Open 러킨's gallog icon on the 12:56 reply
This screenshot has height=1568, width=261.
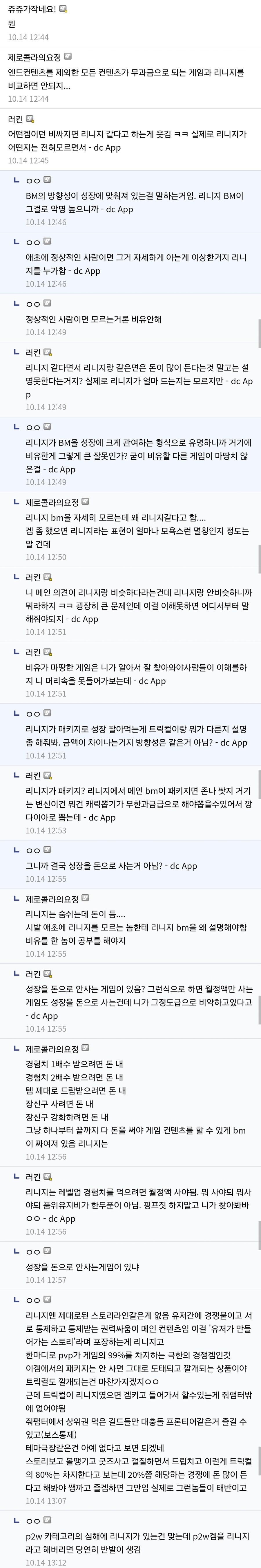pyautogui.click(x=48, y=1177)
